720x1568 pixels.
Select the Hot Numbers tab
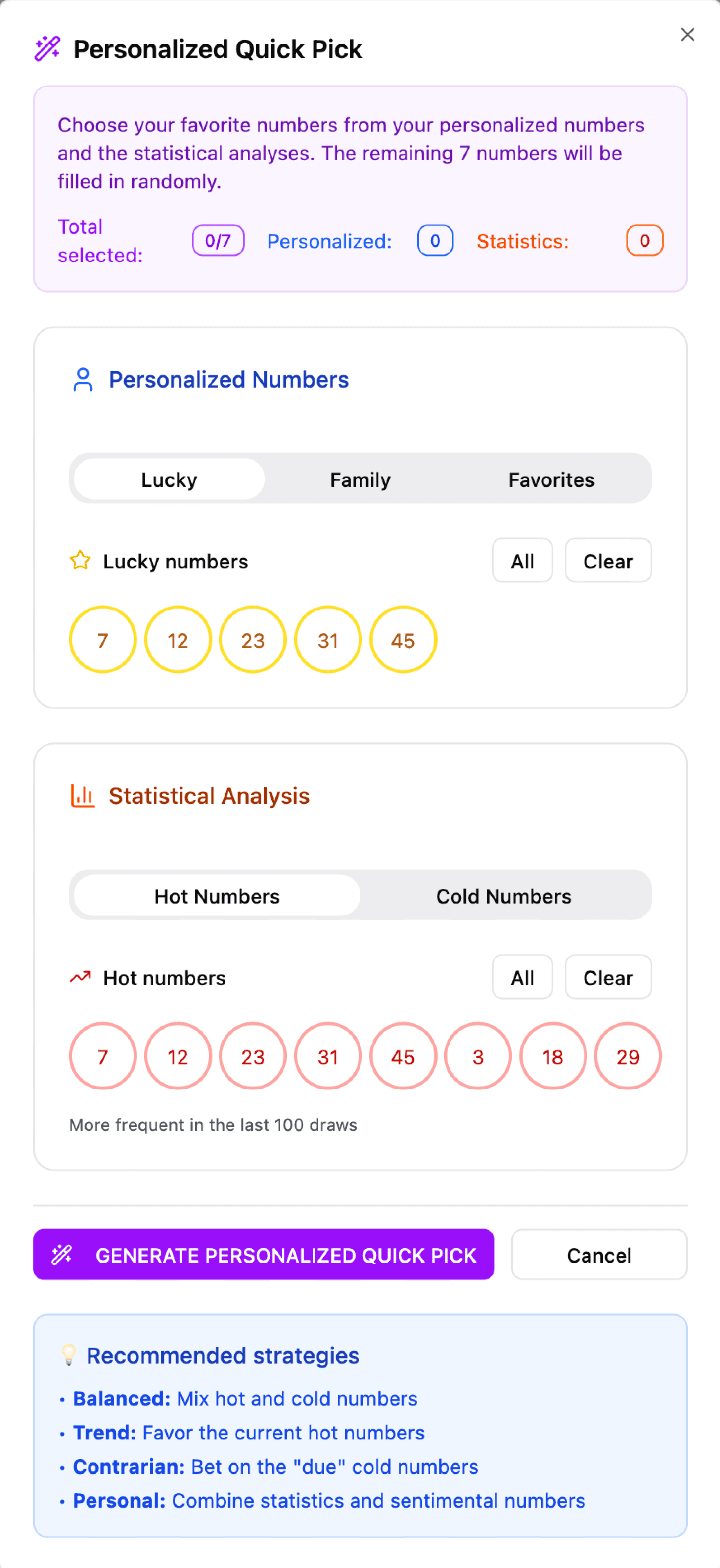pyautogui.click(x=217, y=895)
